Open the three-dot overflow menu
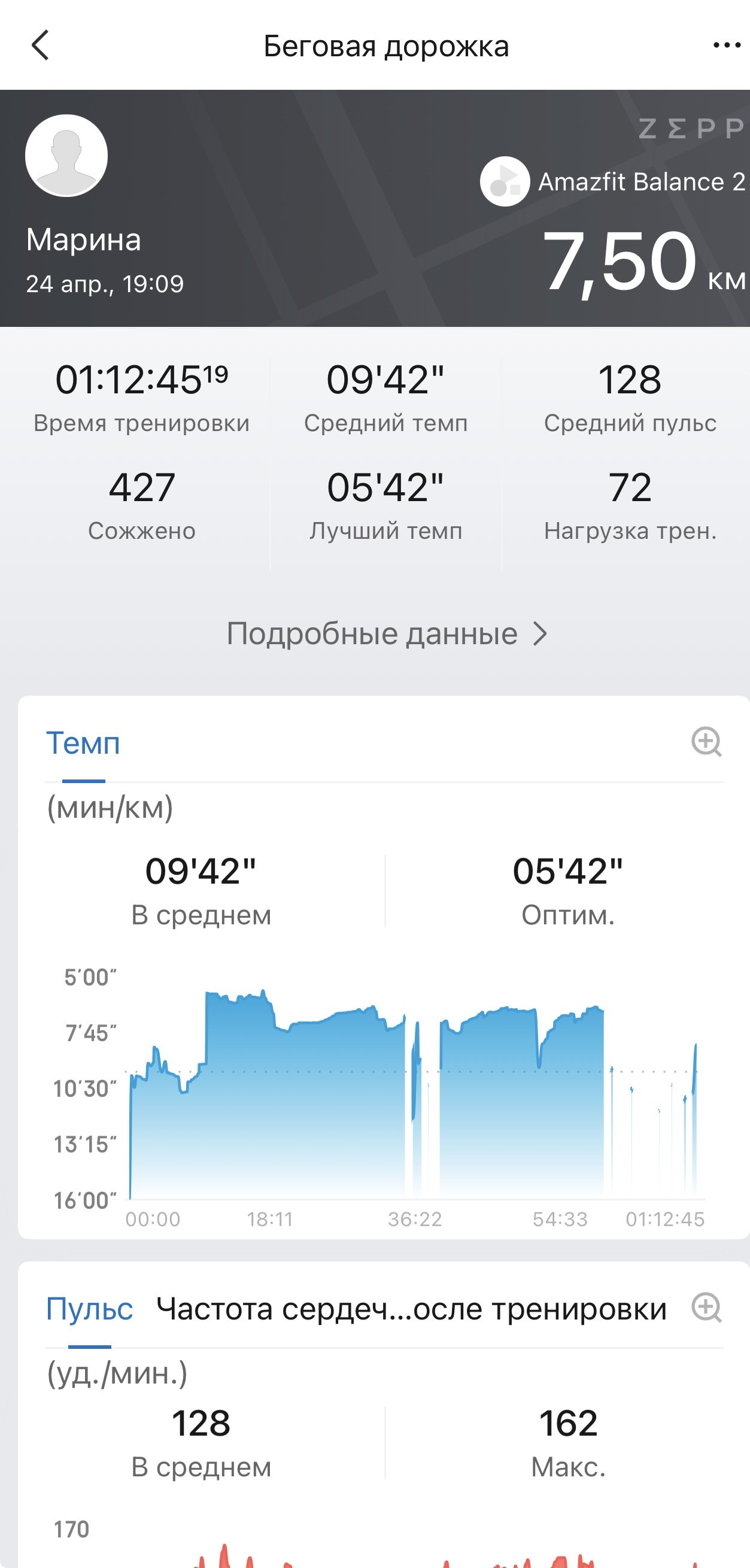Screen dimensions: 750x1568 [x=727, y=46]
